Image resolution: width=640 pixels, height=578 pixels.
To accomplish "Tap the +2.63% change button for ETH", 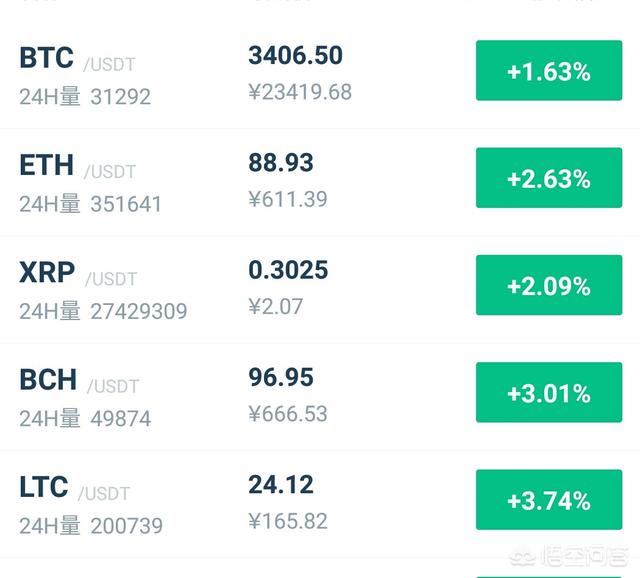I will [x=548, y=178].
